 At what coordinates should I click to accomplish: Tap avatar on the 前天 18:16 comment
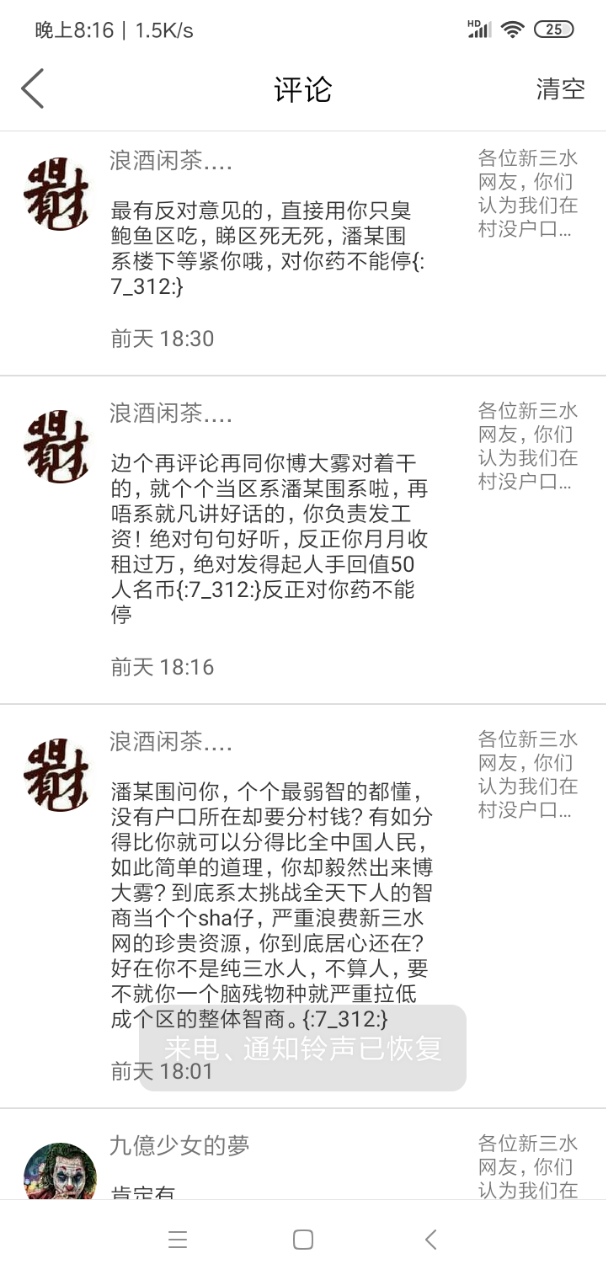coord(56,445)
